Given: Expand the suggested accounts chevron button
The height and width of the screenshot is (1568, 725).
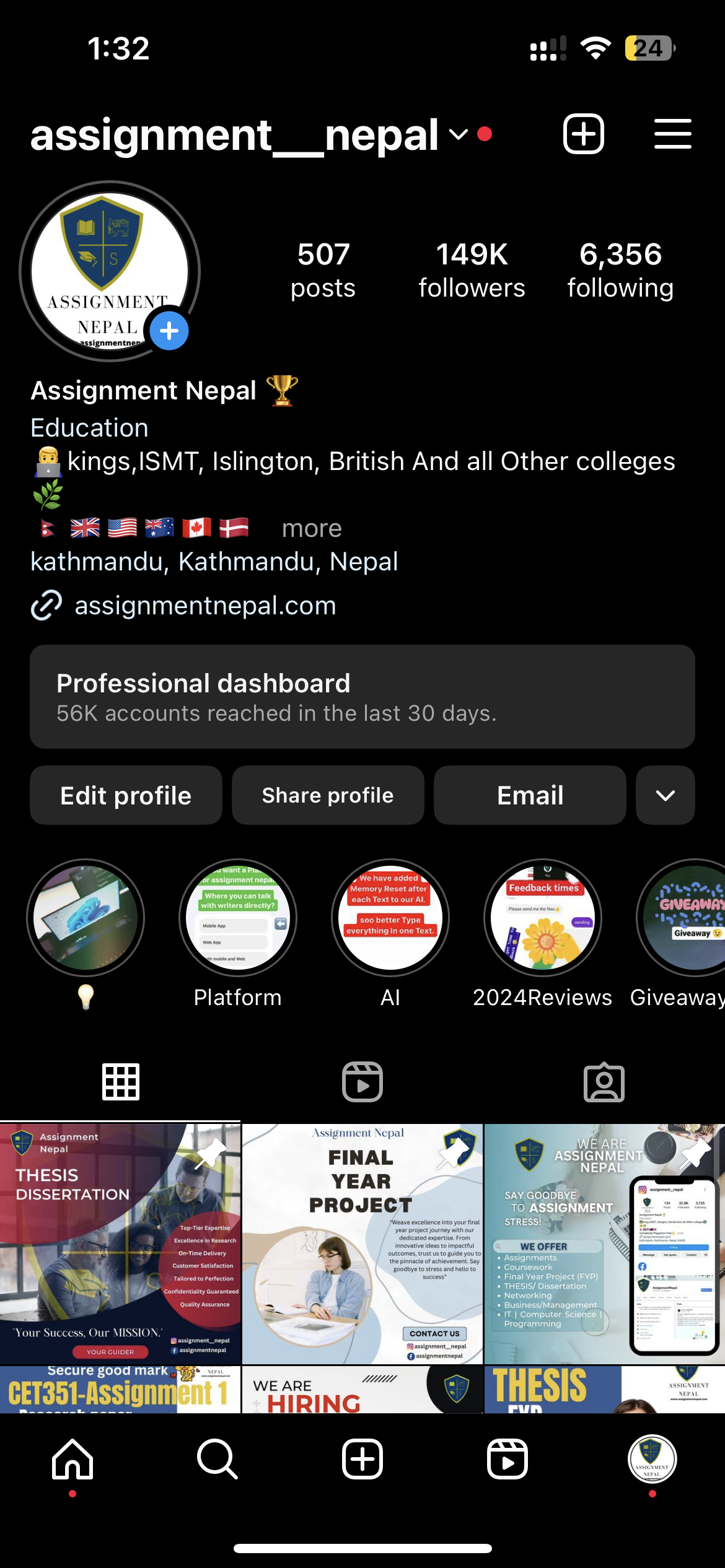Looking at the screenshot, I should tap(665, 795).
